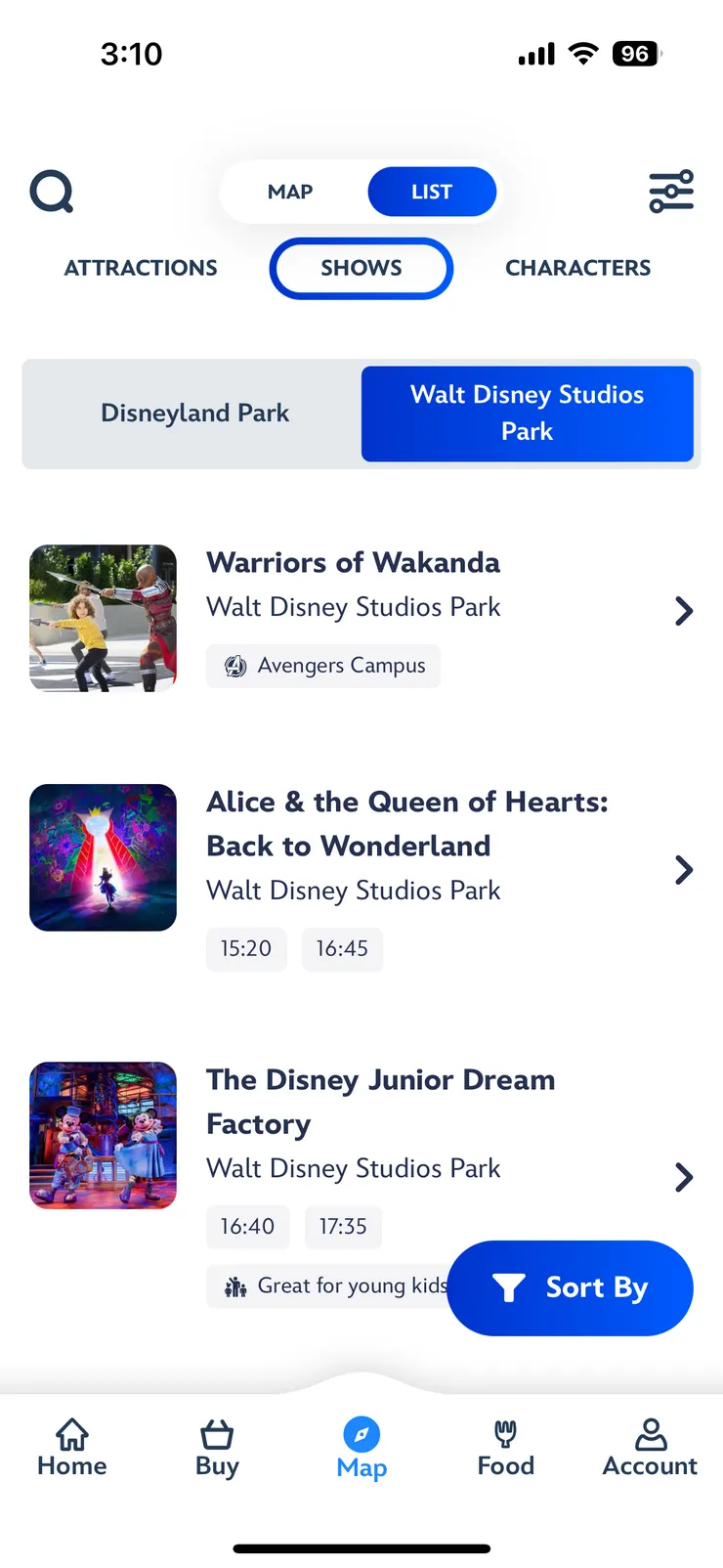Tap the Sort By button

coord(570,1287)
